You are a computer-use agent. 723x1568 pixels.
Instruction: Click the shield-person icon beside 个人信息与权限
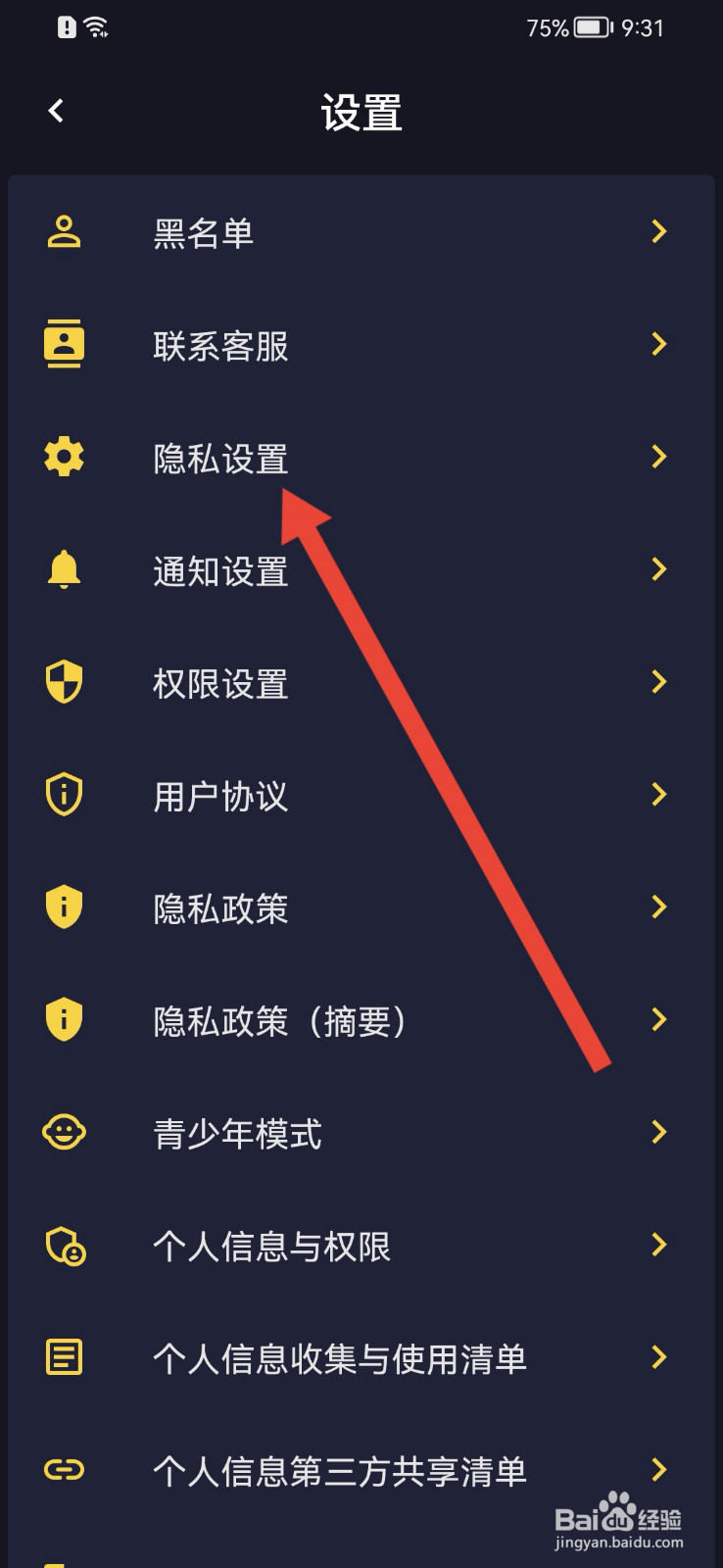(63, 1245)
